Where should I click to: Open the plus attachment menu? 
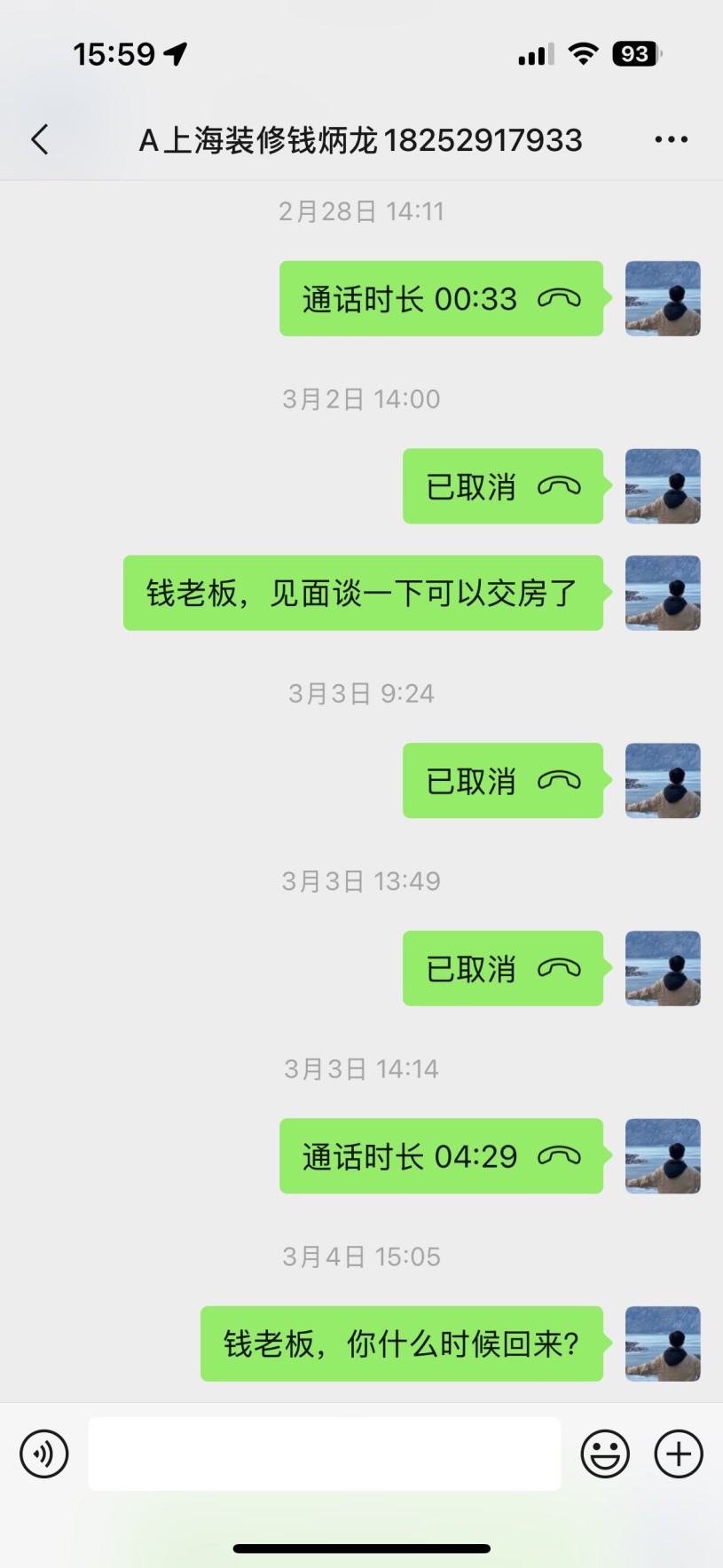(679, 1454)
